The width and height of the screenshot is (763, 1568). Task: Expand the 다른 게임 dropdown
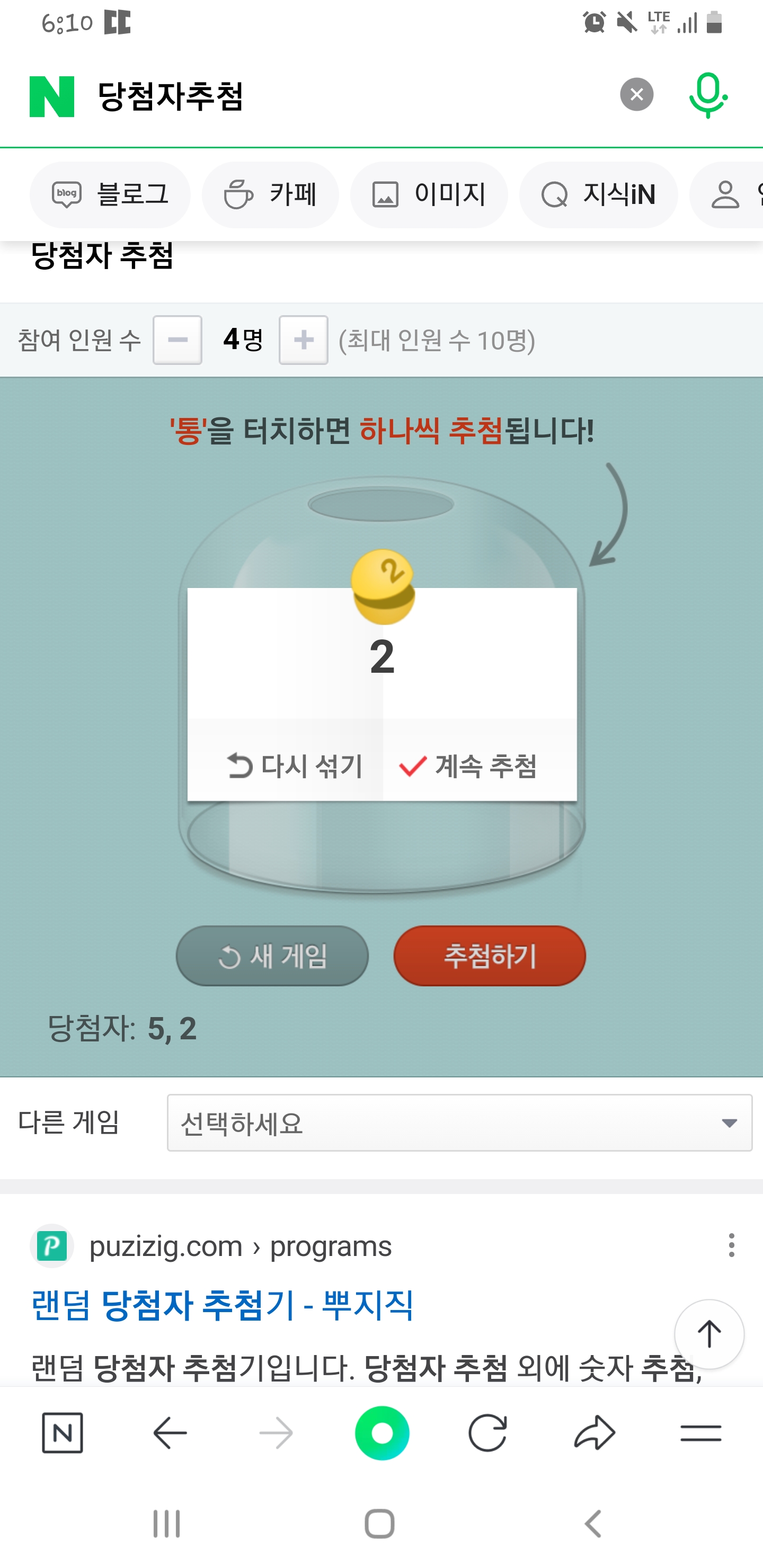click(x=460, y=1123)
